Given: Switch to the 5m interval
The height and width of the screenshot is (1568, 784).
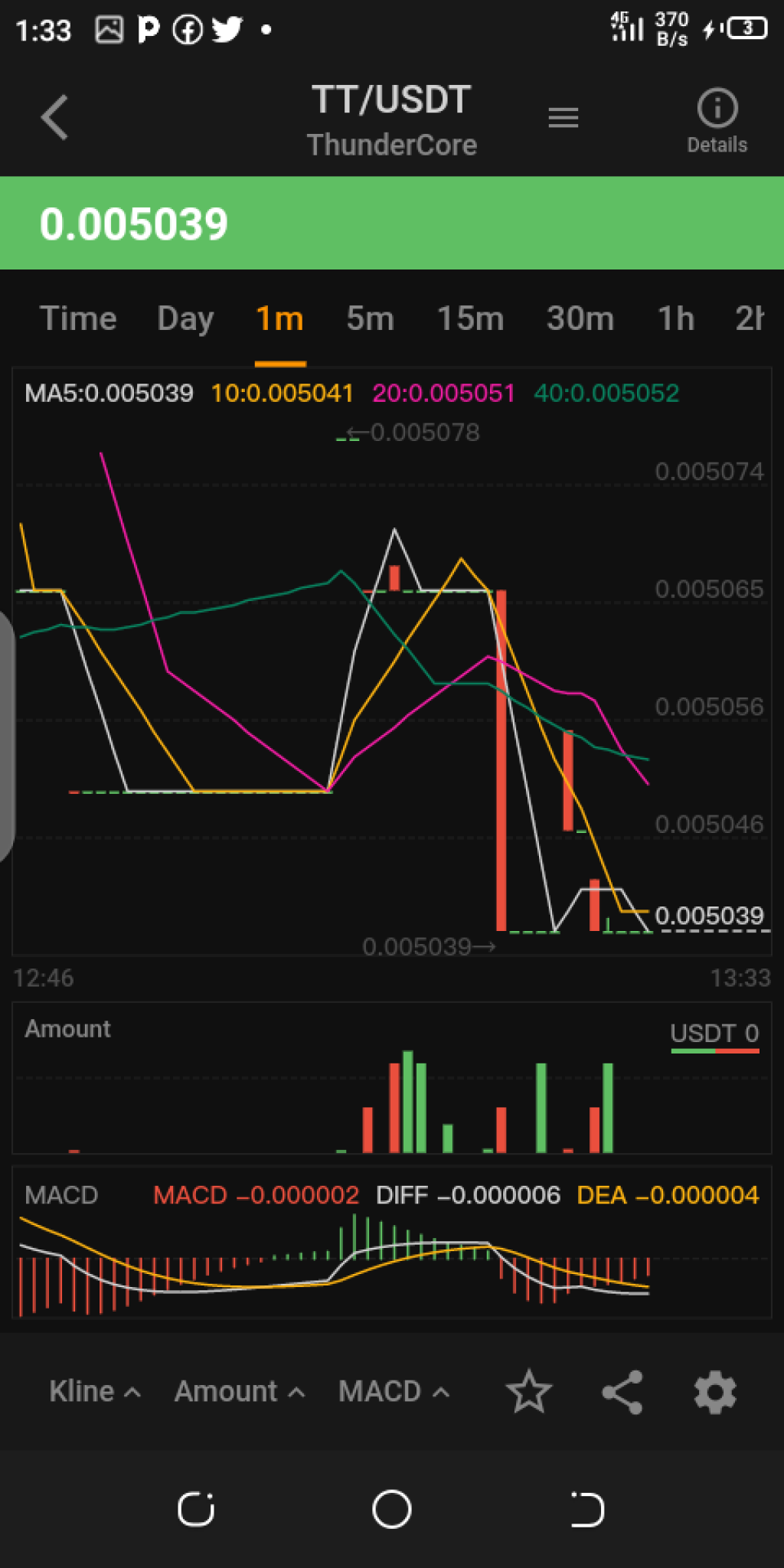Looking at the screenshot, I should pos(370,318).
